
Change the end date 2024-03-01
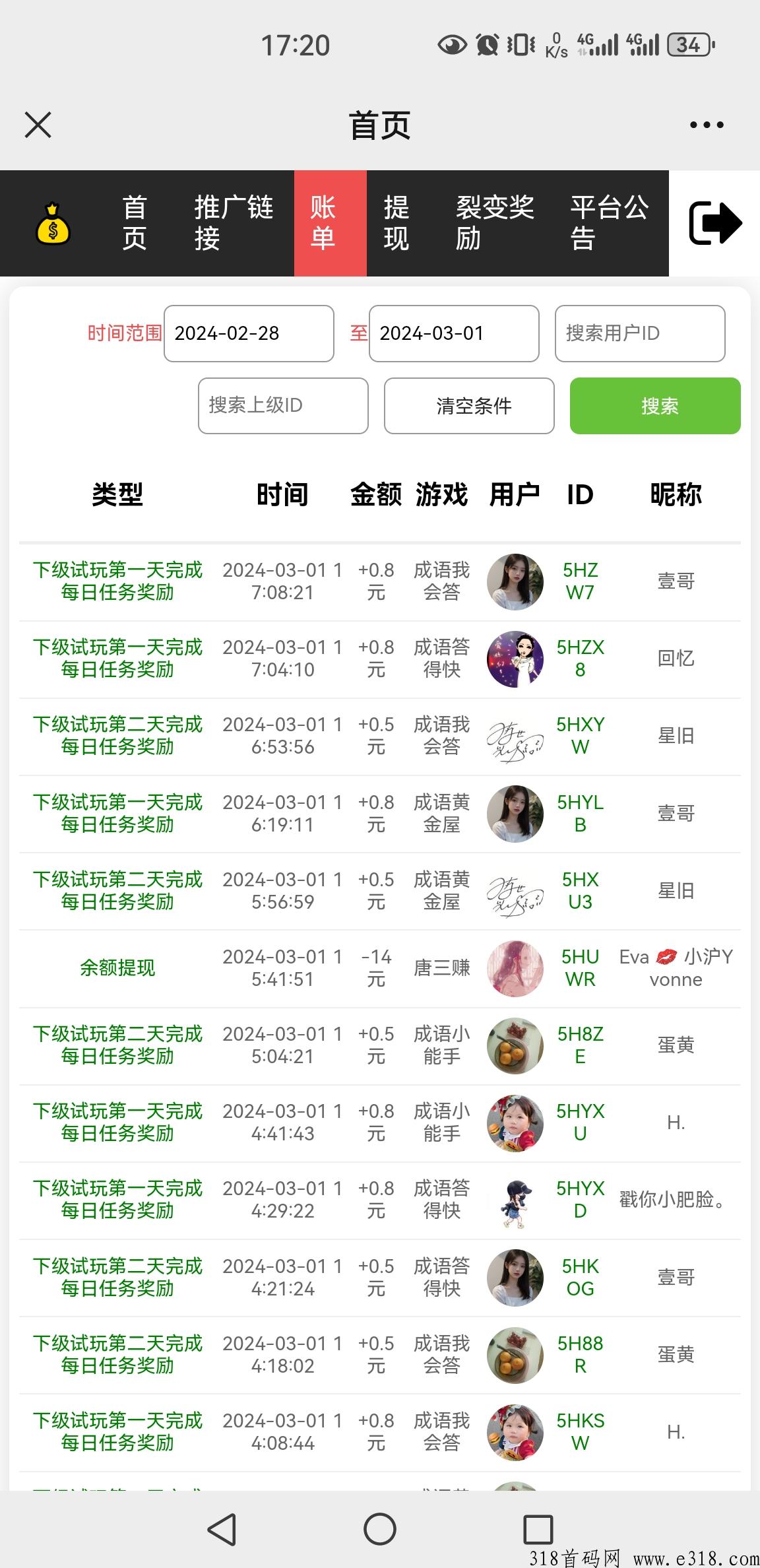[x=454, y=333]
